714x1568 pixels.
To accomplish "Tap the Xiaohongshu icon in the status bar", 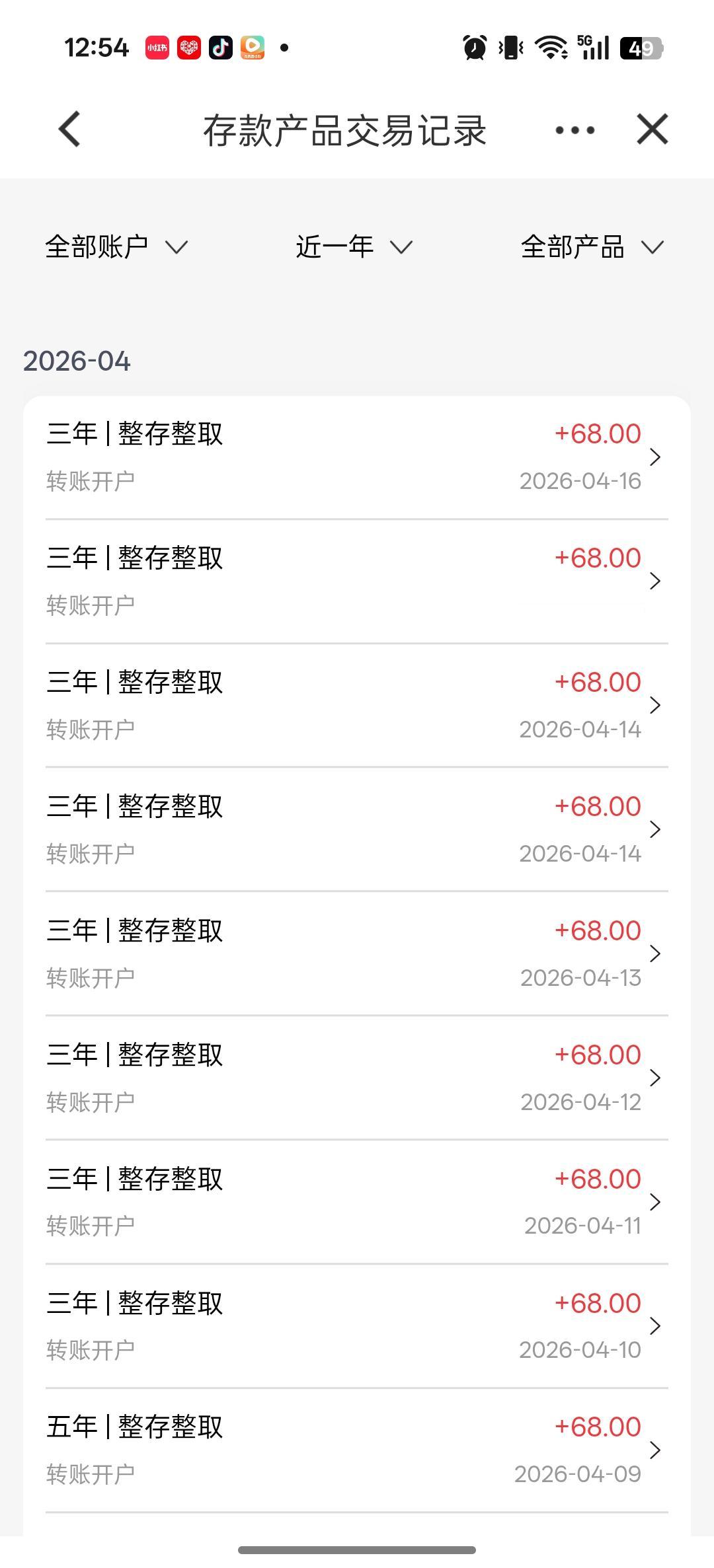I will (x=157, y=48).
